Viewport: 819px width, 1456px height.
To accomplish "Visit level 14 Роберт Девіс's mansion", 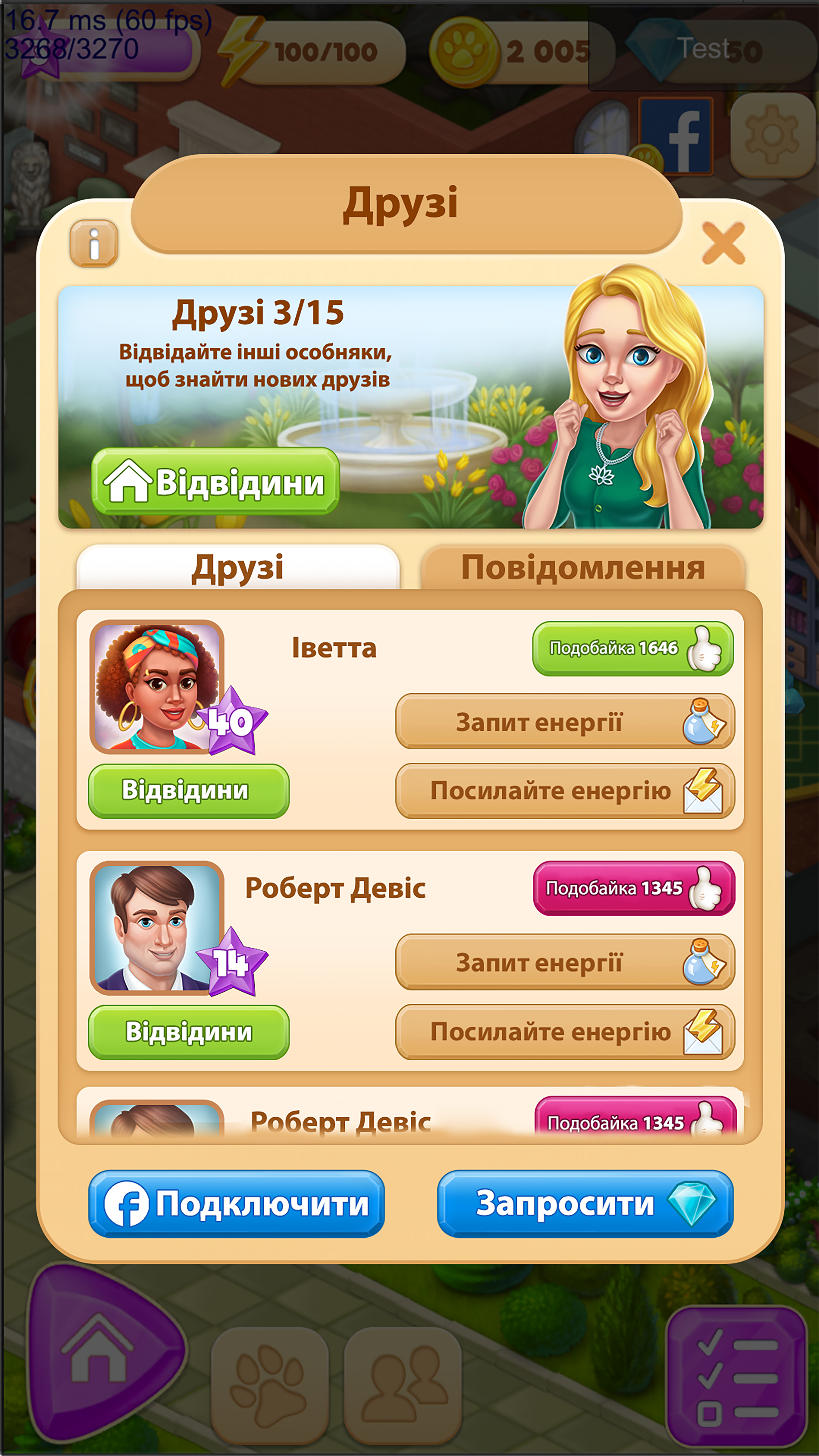I will coord(188,1032).
